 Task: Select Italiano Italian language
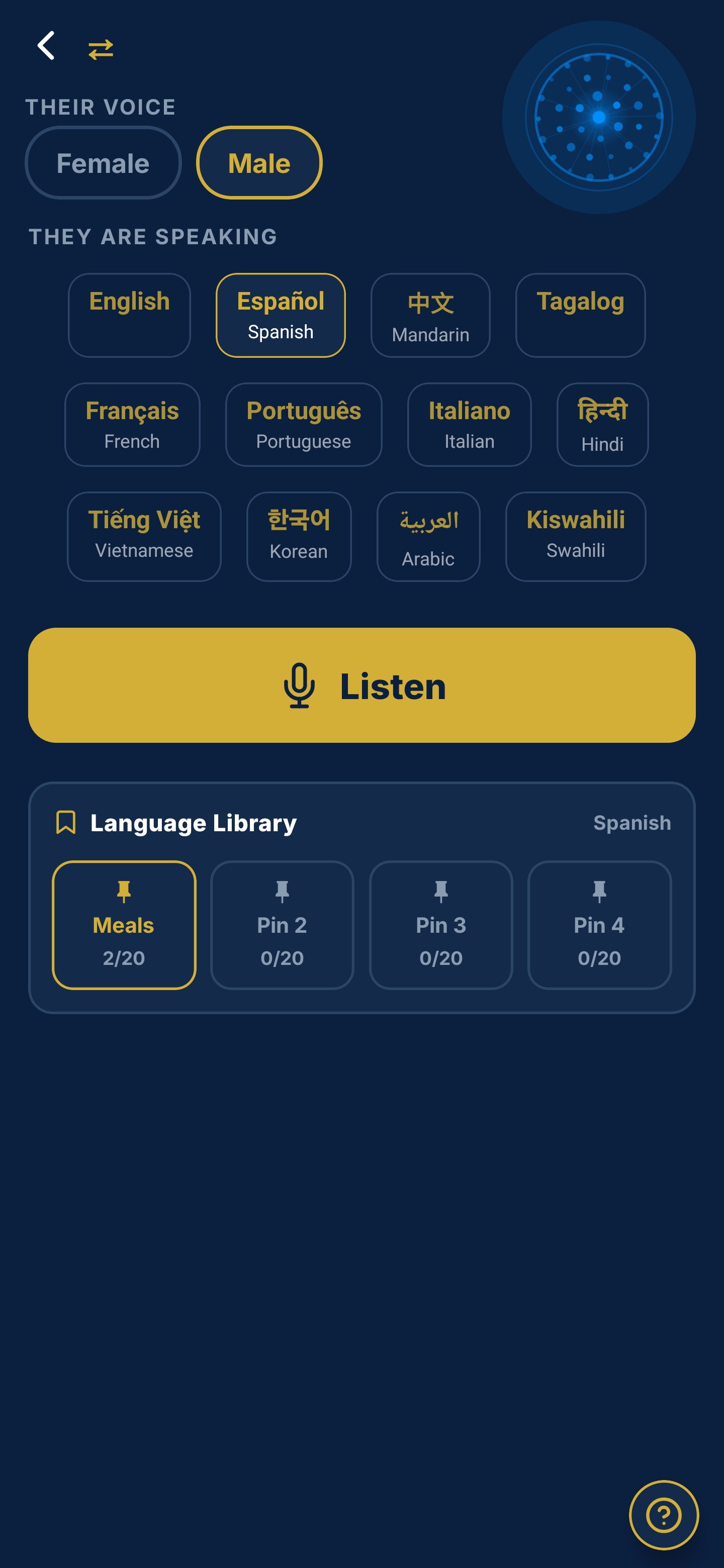click(x=470, y=425)
